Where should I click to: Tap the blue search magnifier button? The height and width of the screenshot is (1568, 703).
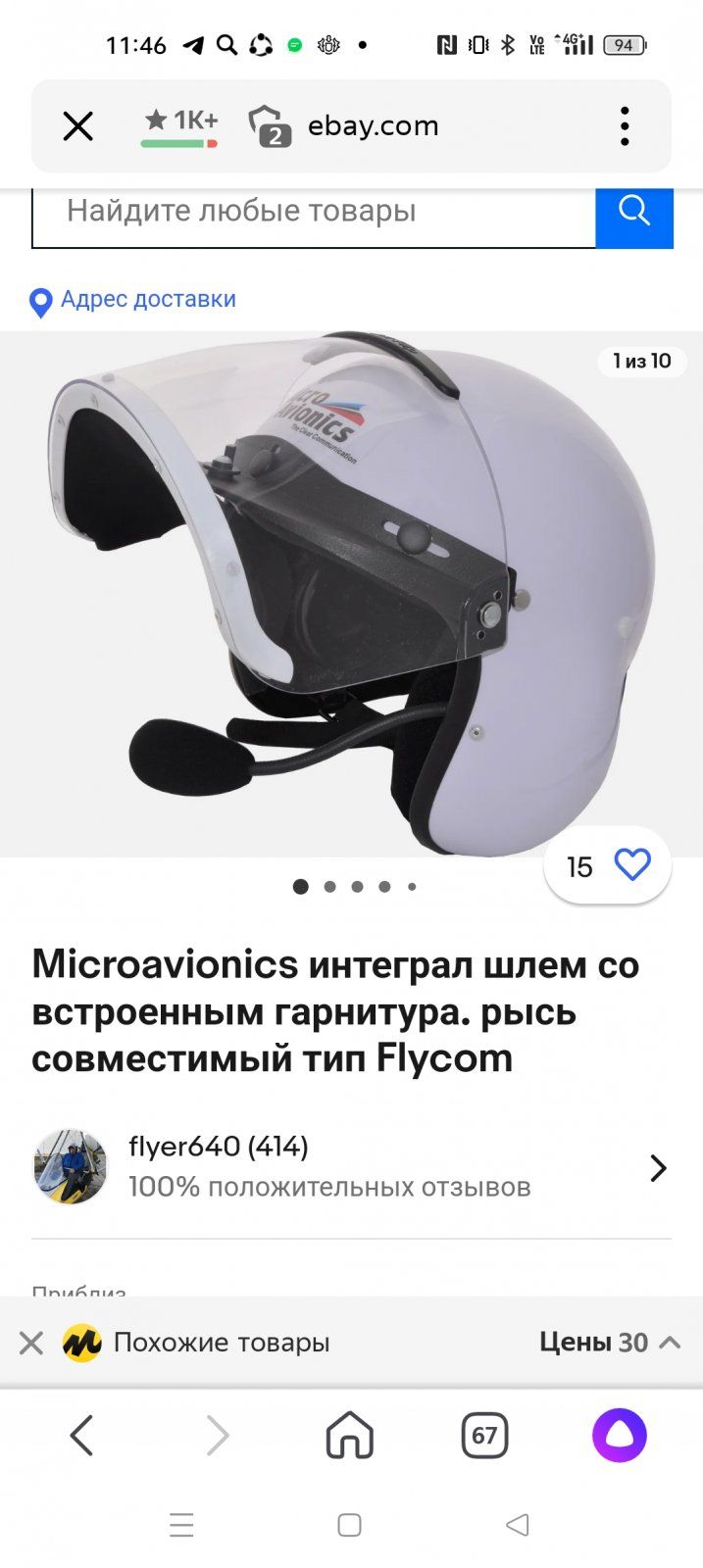[634, 212]
